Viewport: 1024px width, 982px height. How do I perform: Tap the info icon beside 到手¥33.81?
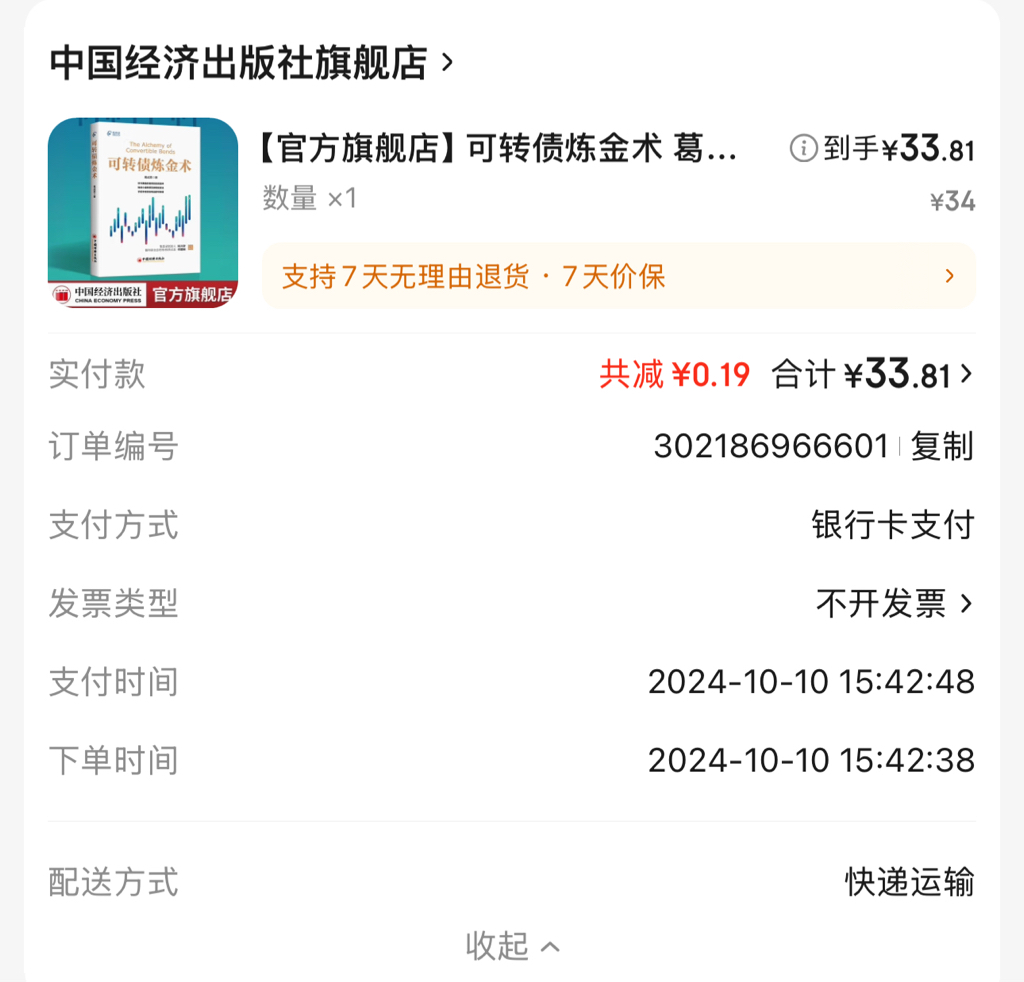[803, 149]
